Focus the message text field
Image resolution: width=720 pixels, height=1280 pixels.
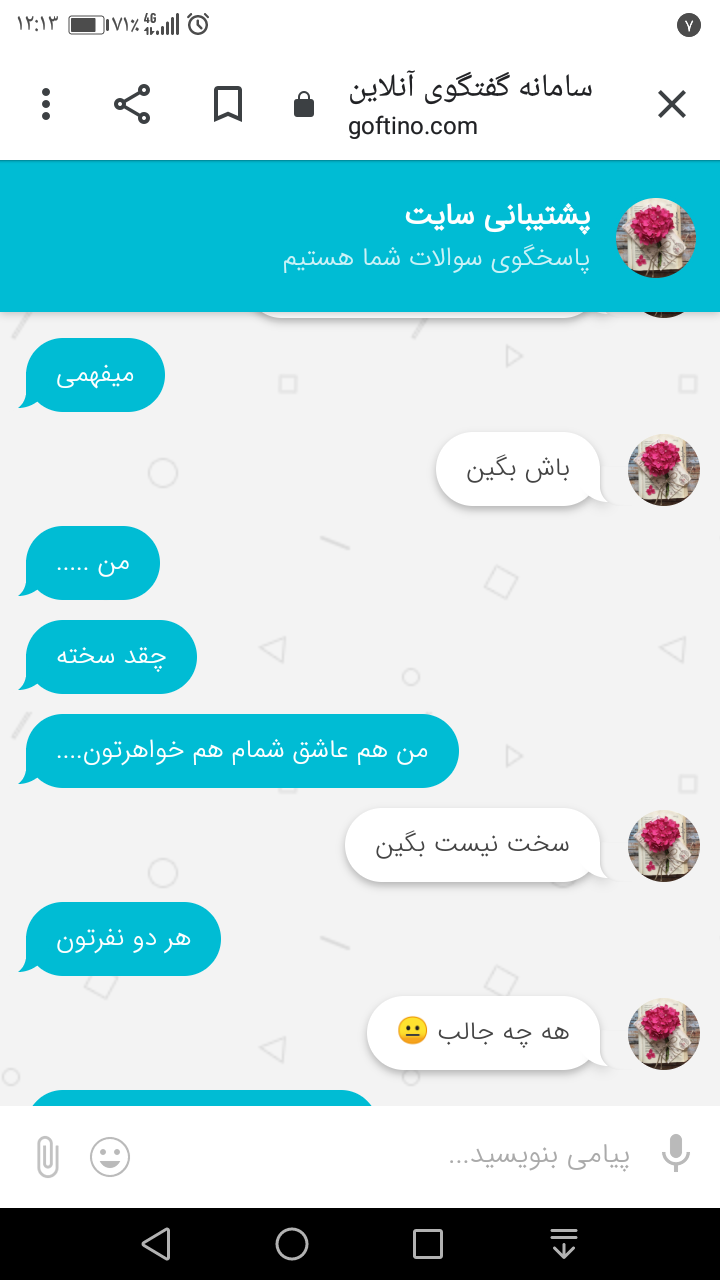(500, 1156)
